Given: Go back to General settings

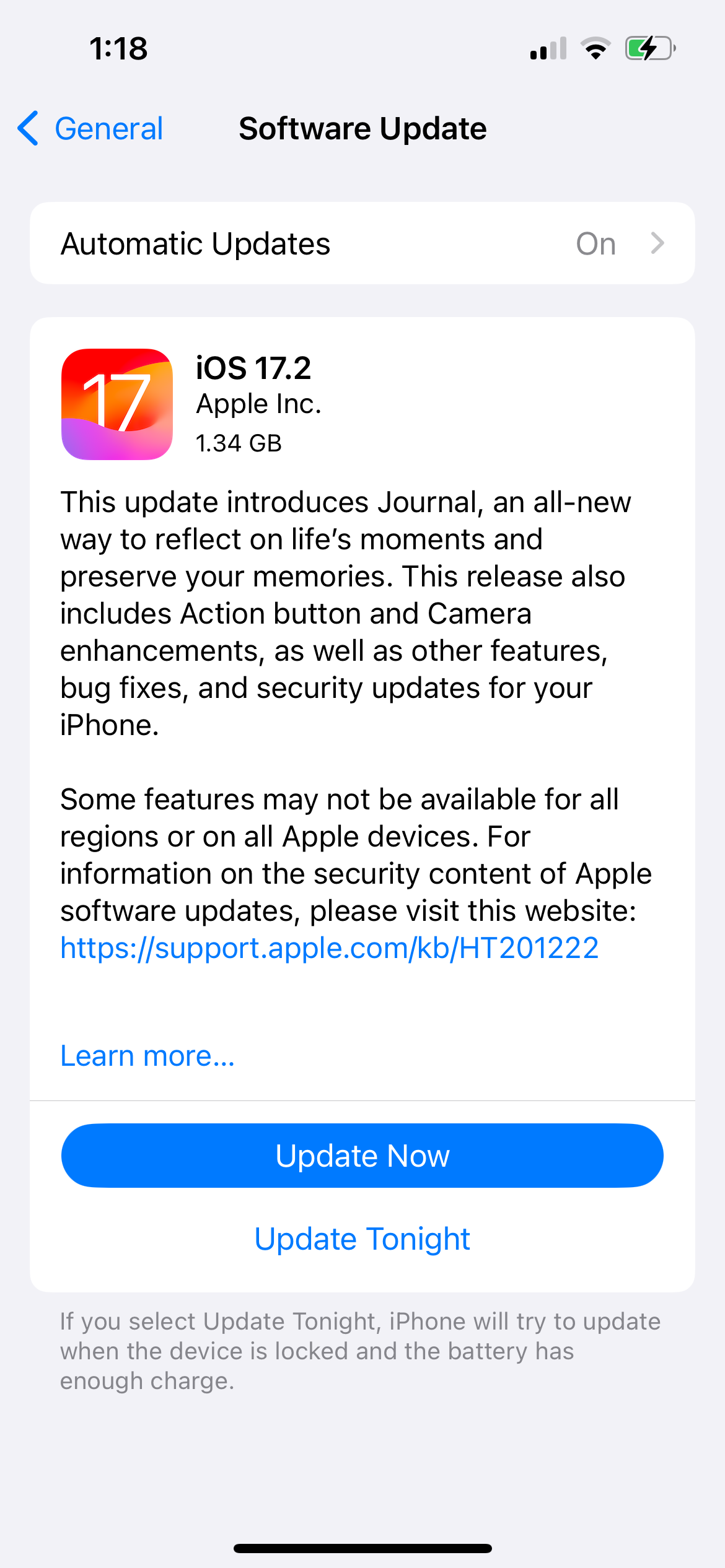Looking at the screenshot, I should pyautogui.click(x=90, y=129).
